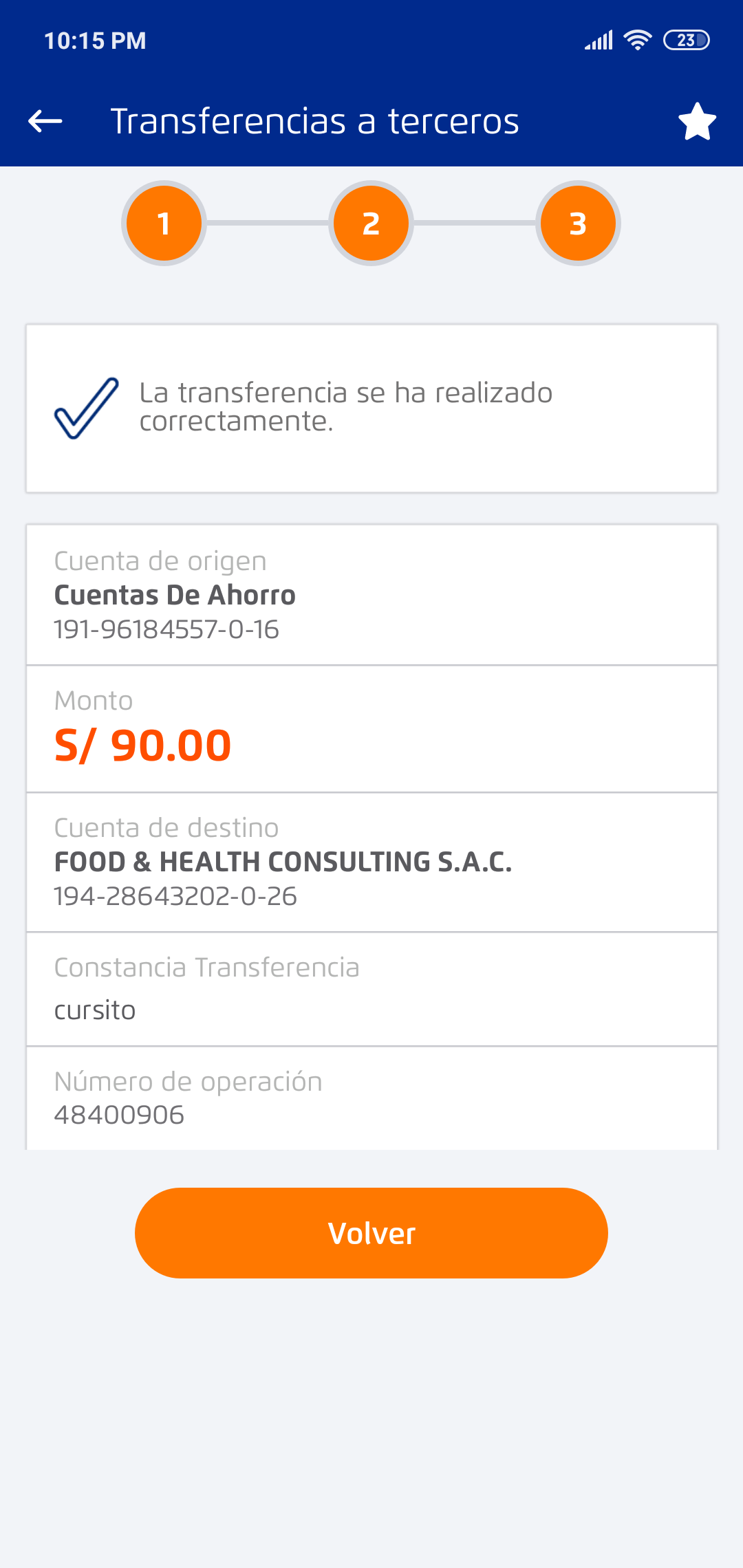Select step 2 in the progress indicator
Image resolution: width=743 pixels, height=1568 pixels.
tap(370, 222)
